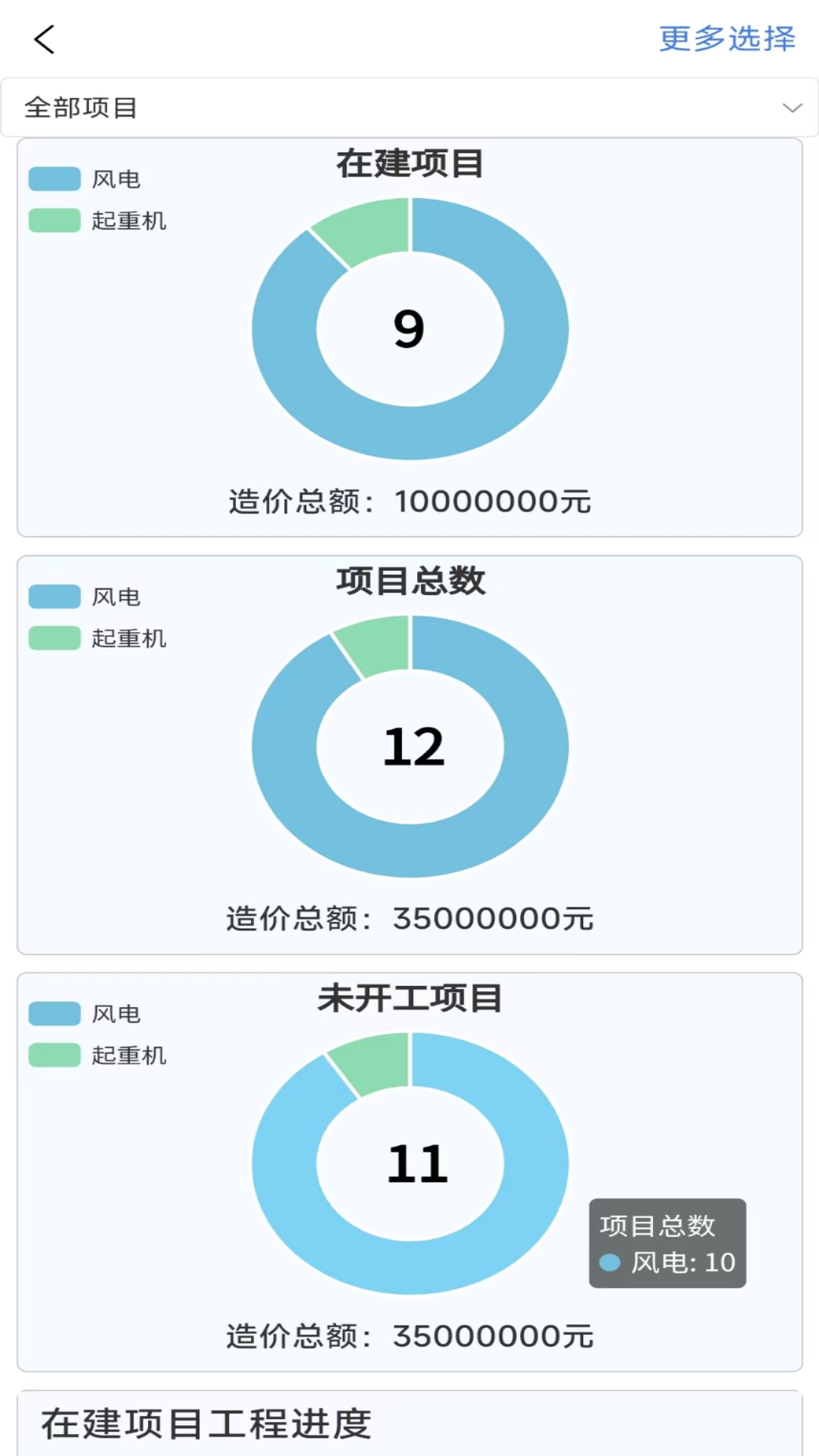Expand the 在建项目工程进度 section

point(207,1424)
